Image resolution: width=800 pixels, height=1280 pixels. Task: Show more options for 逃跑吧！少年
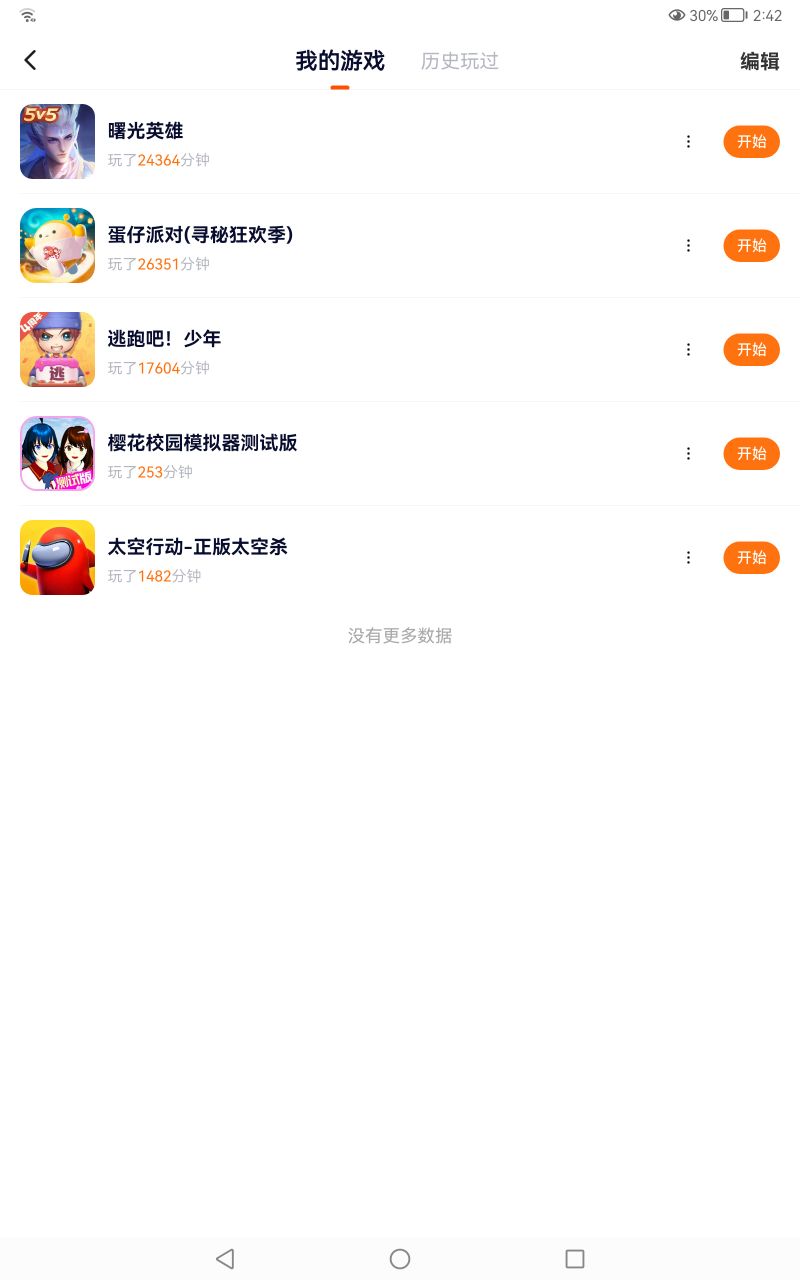688,350
